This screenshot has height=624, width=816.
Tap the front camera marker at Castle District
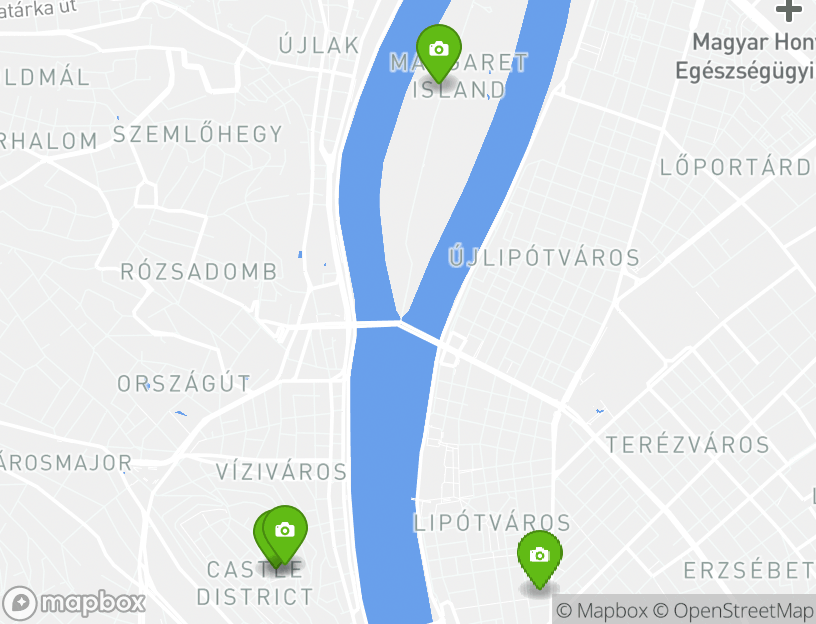[286, 529]
